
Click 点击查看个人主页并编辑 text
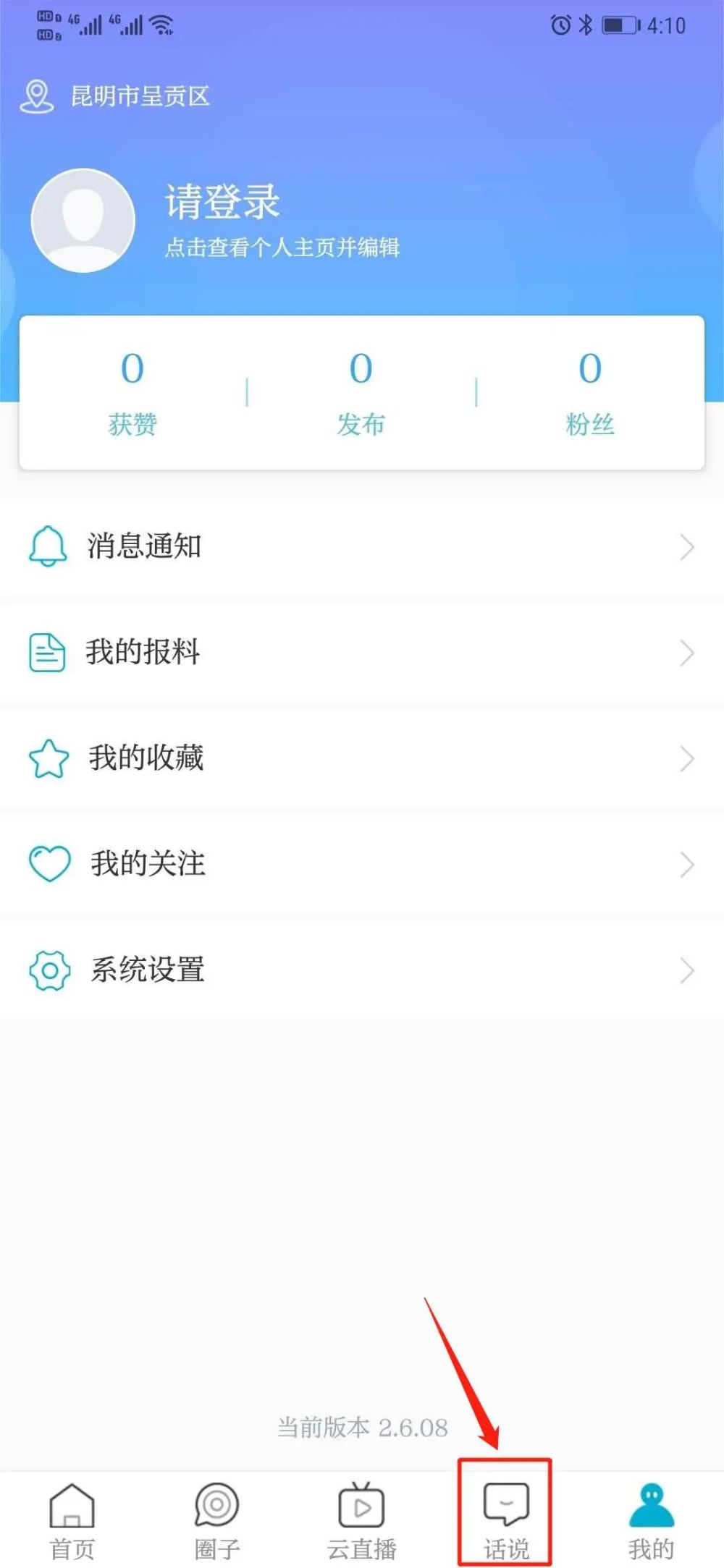click(x=284, y=248)
